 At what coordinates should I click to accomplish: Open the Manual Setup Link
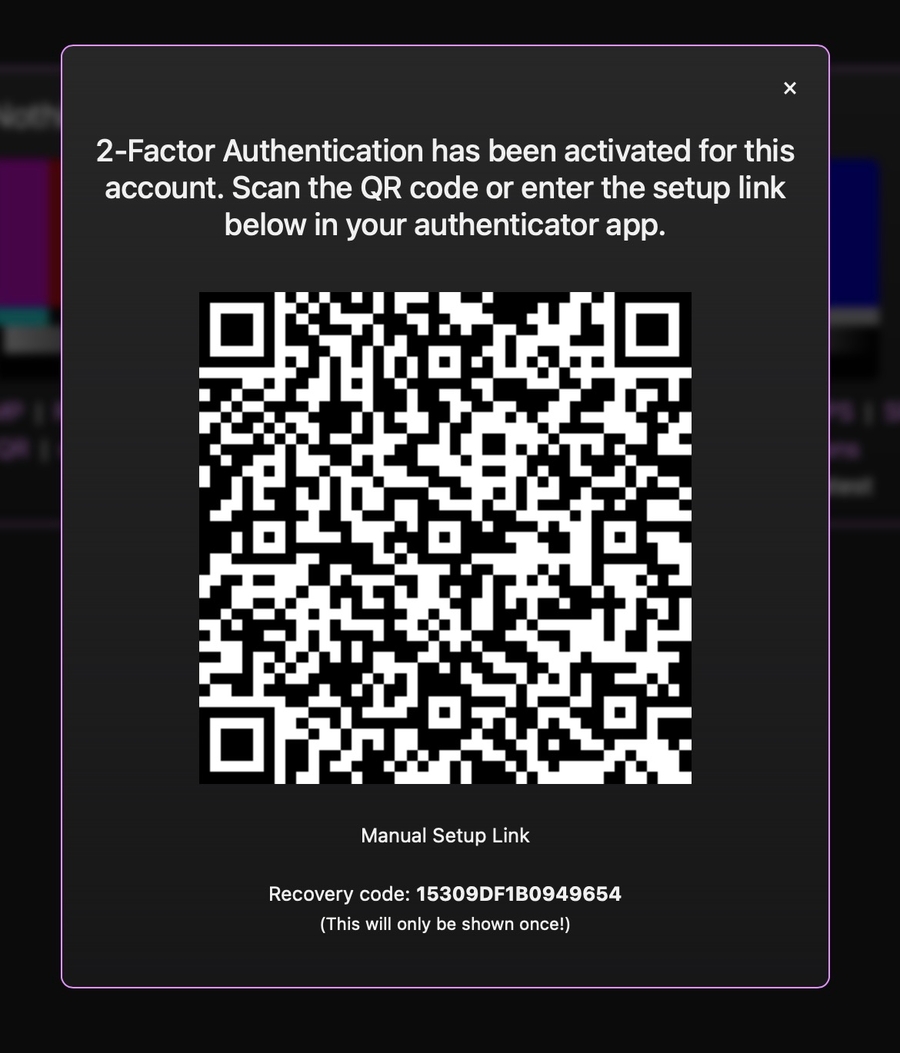coord(445,835)
